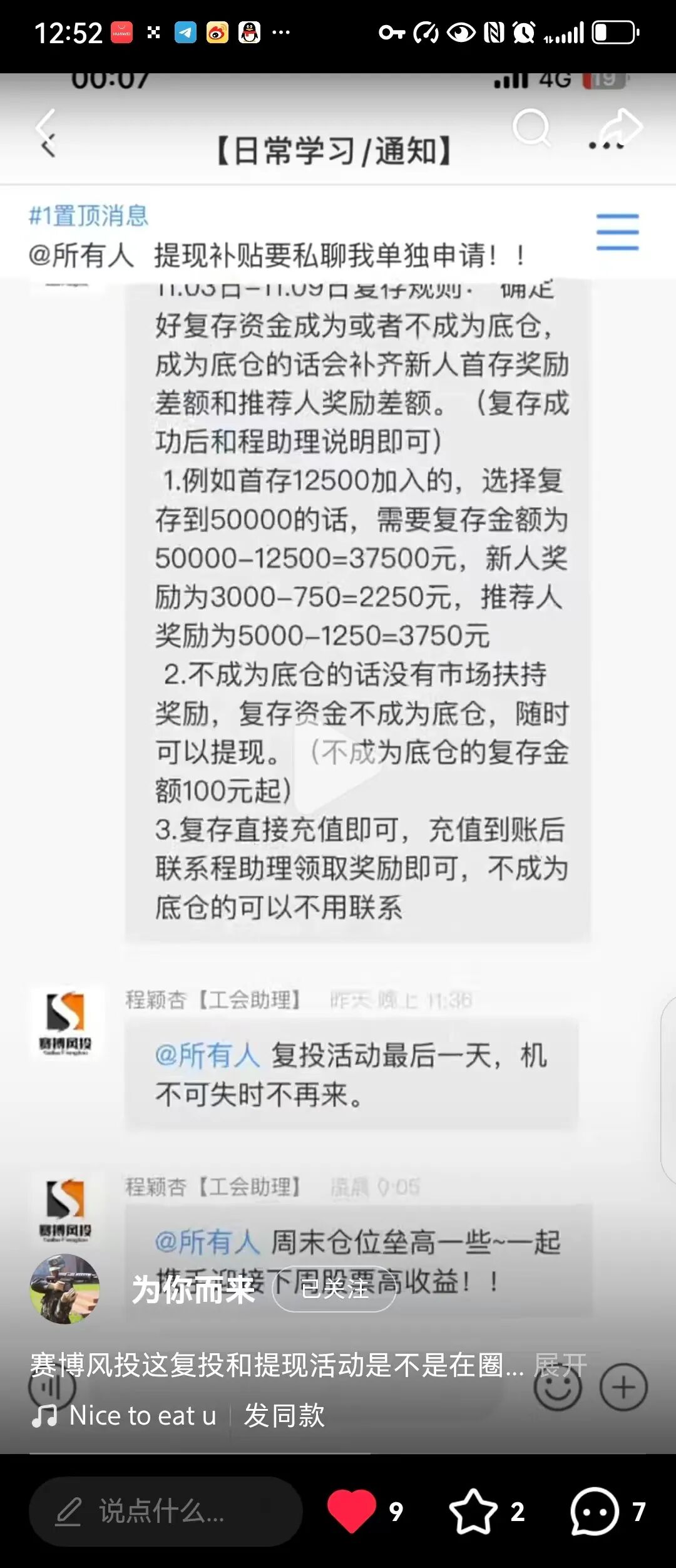Tap the 说点什么 comment input field
This screenshot has width=676, height=1568.
pos(164,1511)
